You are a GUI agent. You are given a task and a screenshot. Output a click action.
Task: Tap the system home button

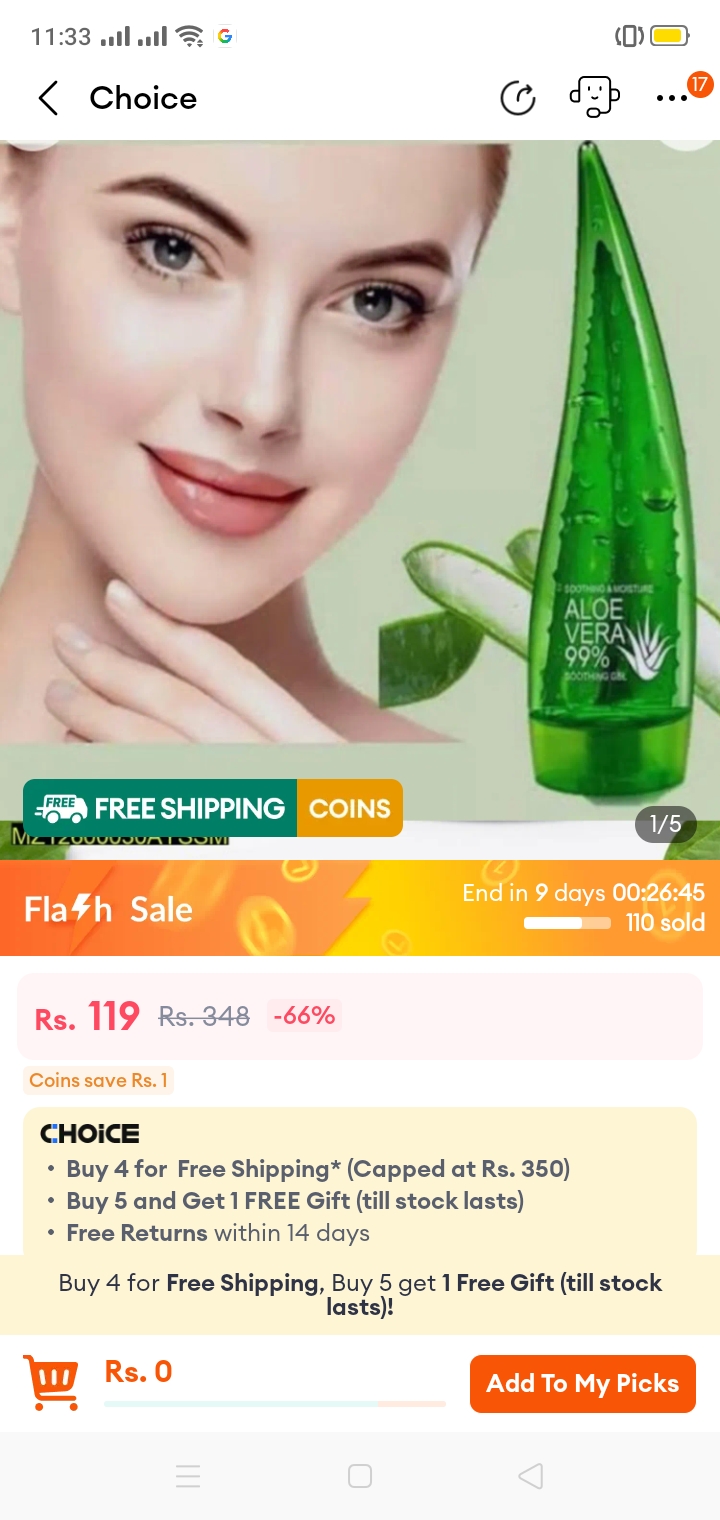pyautogui.click(x=360, y=1476)
